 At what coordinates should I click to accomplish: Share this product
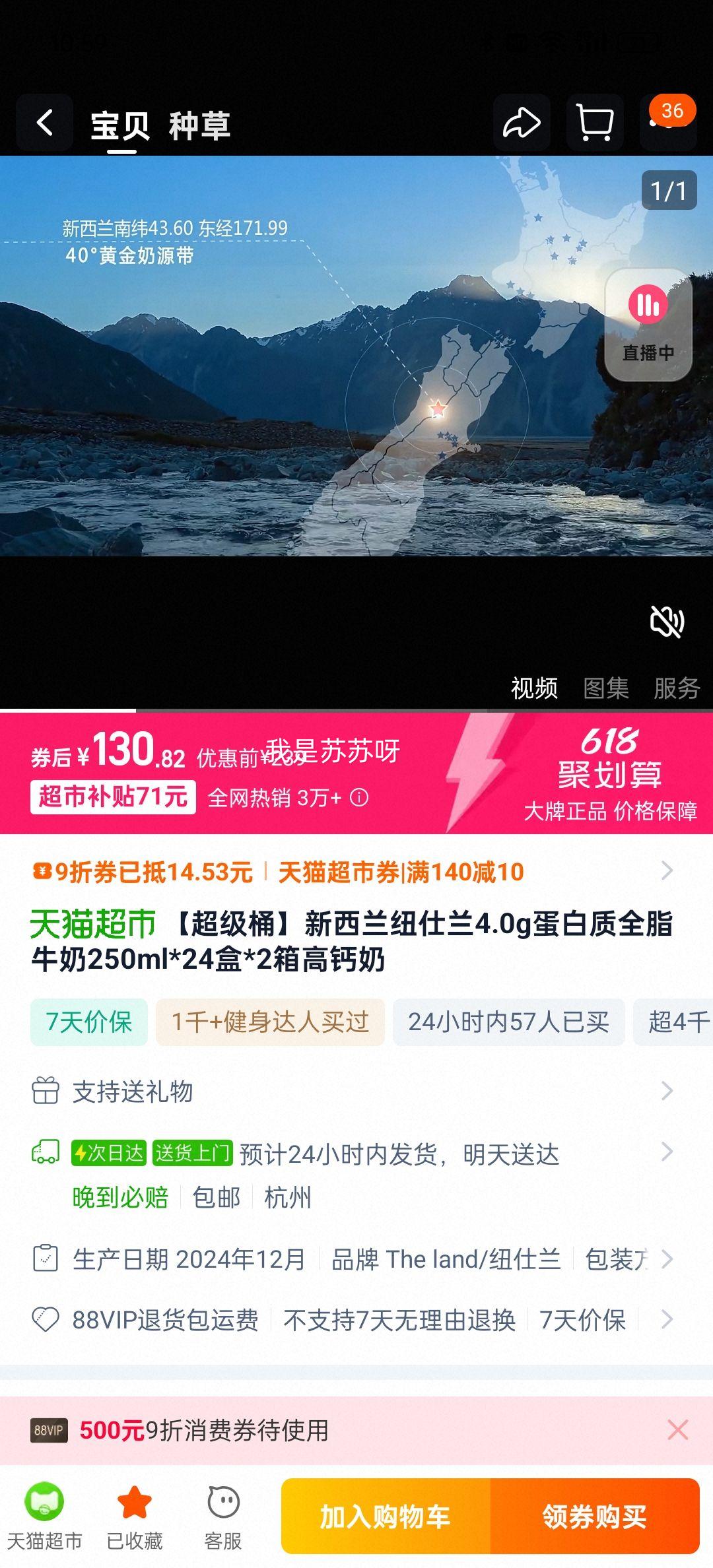pyautogui.click(x=522, y=123)
